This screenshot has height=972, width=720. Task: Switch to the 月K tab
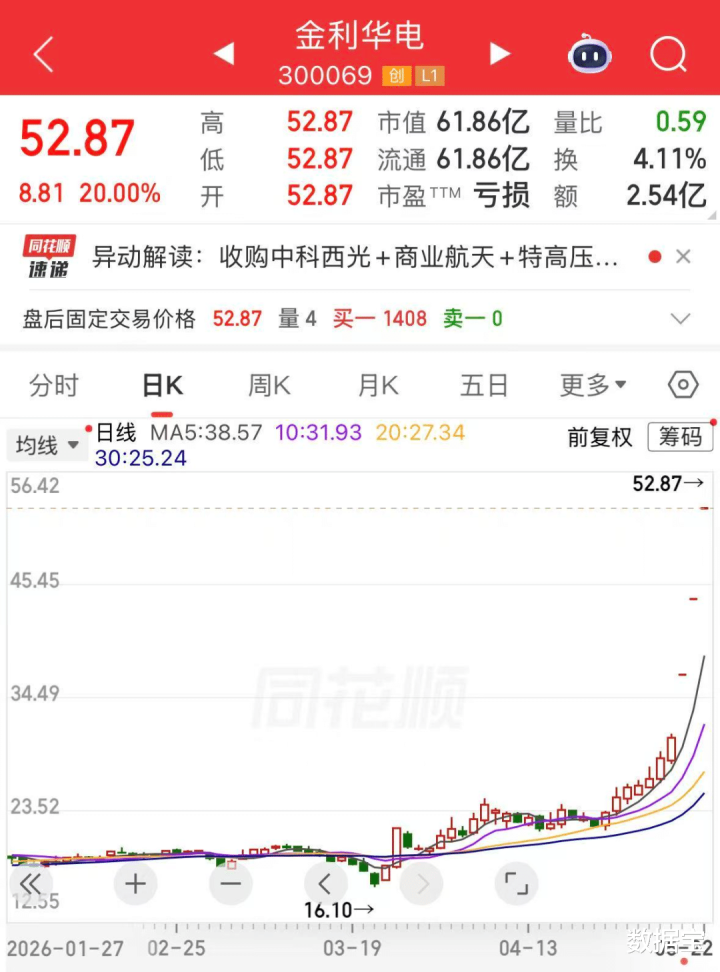(378, 386)
